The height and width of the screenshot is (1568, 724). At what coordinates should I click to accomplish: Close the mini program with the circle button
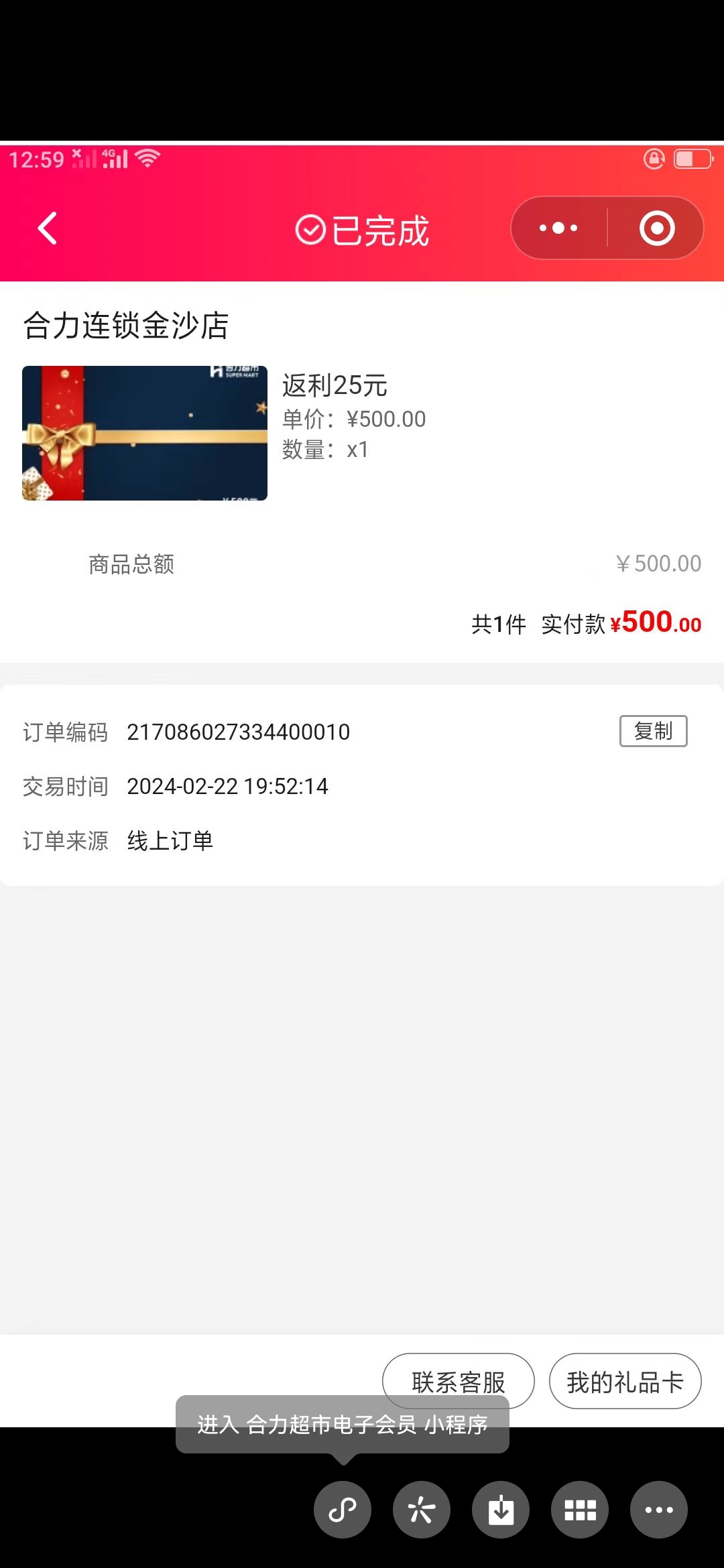click(x=656, y=228)
